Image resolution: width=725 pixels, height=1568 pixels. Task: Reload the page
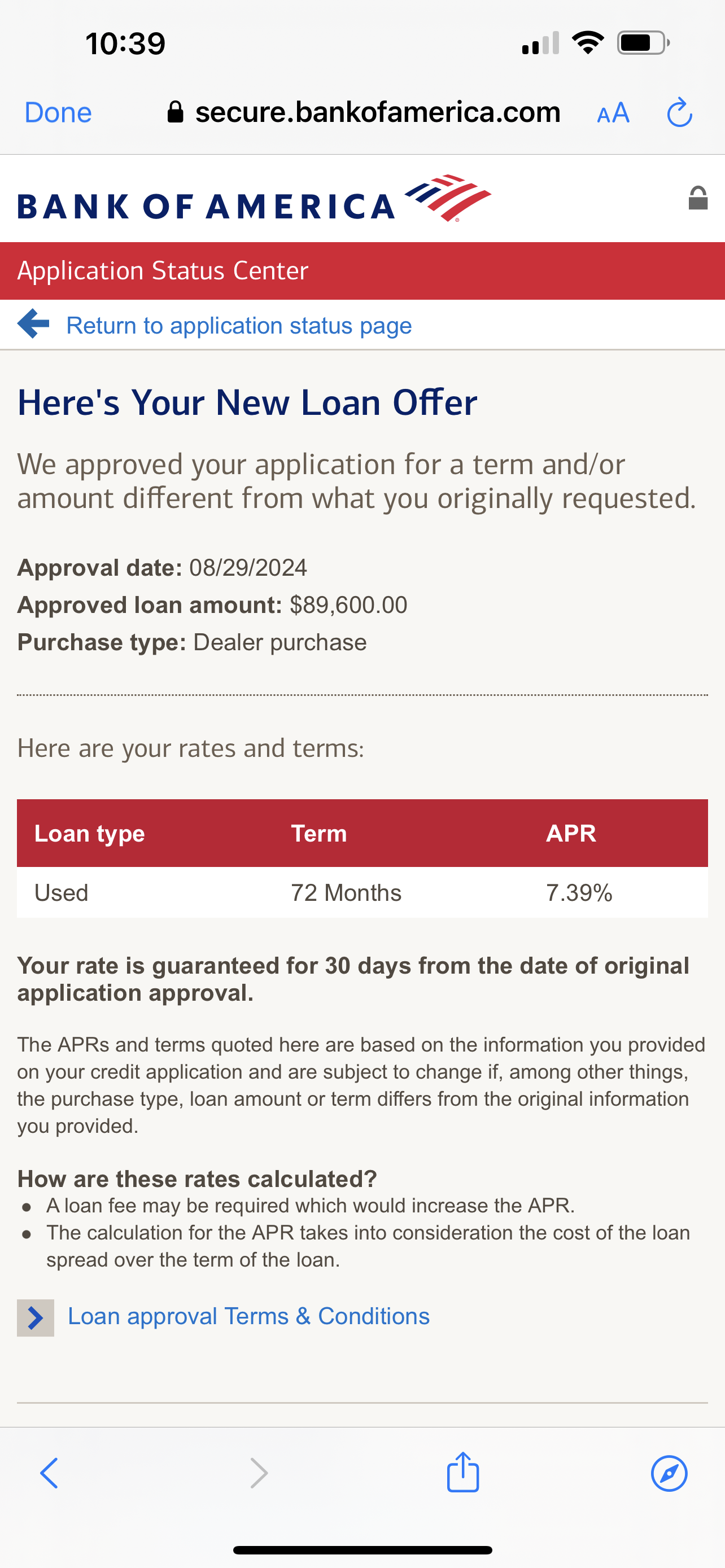pyautogui.click(x=679, y=113)
